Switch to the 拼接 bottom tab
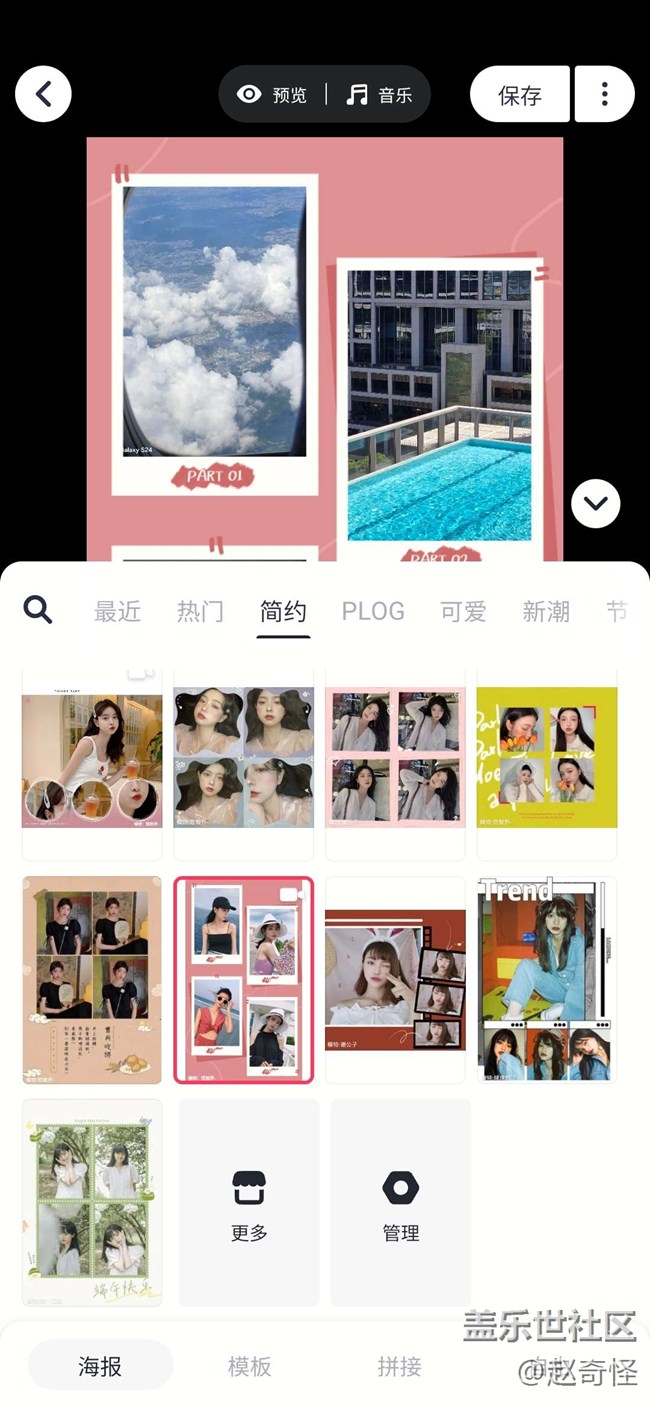 (399, 1366)
